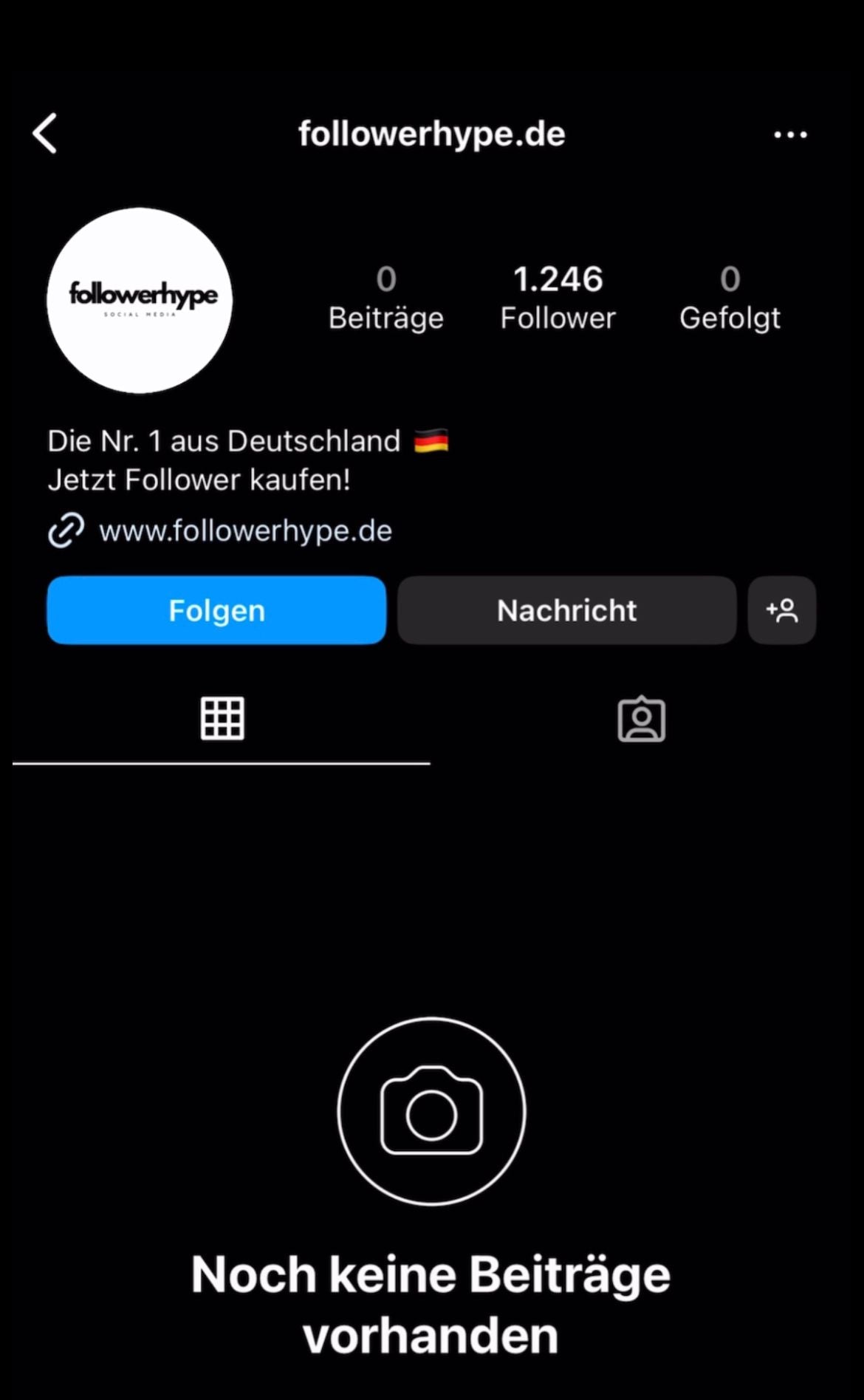Open the www.followerhype.de link
This screenshot has height=1400, width=864.
click(245, 530)
